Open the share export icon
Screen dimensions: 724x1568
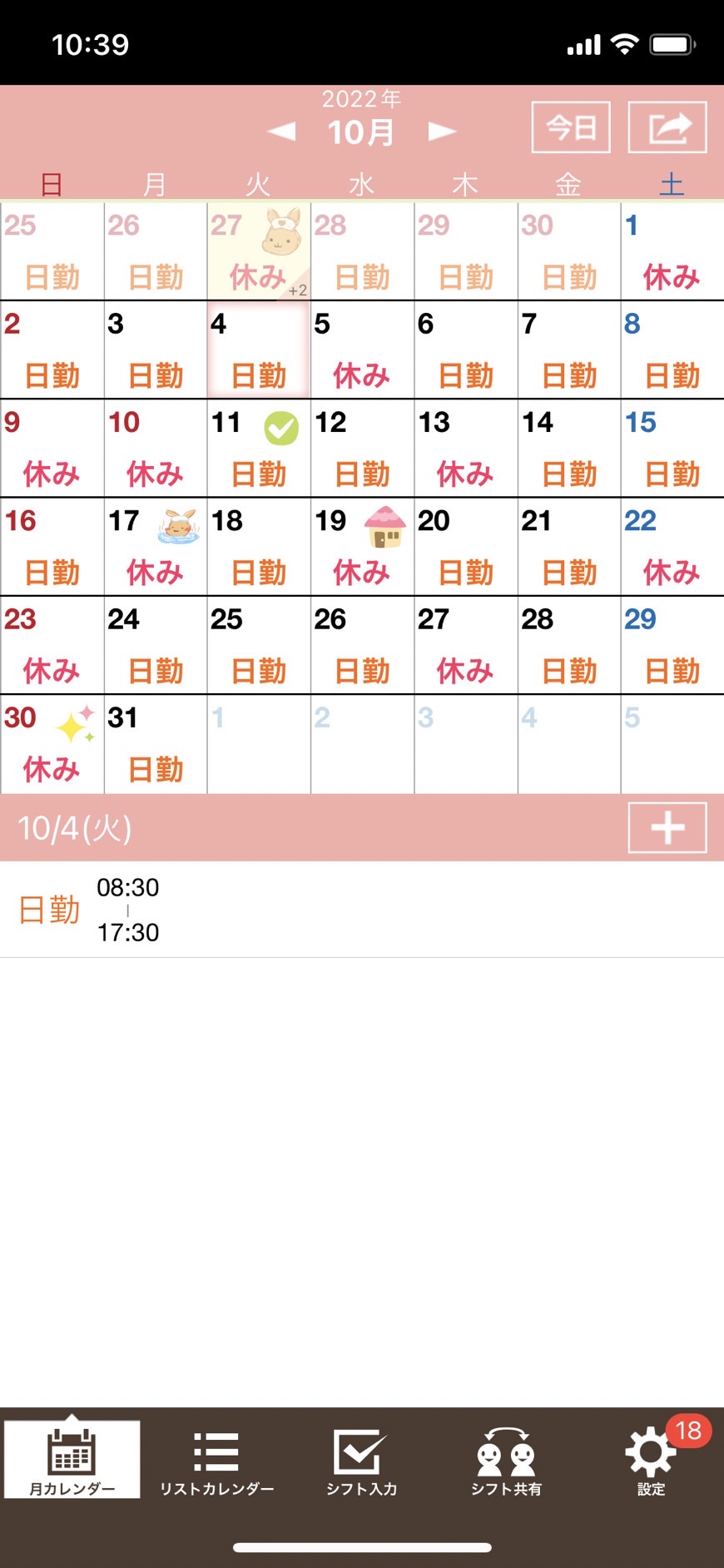(667, 127)
